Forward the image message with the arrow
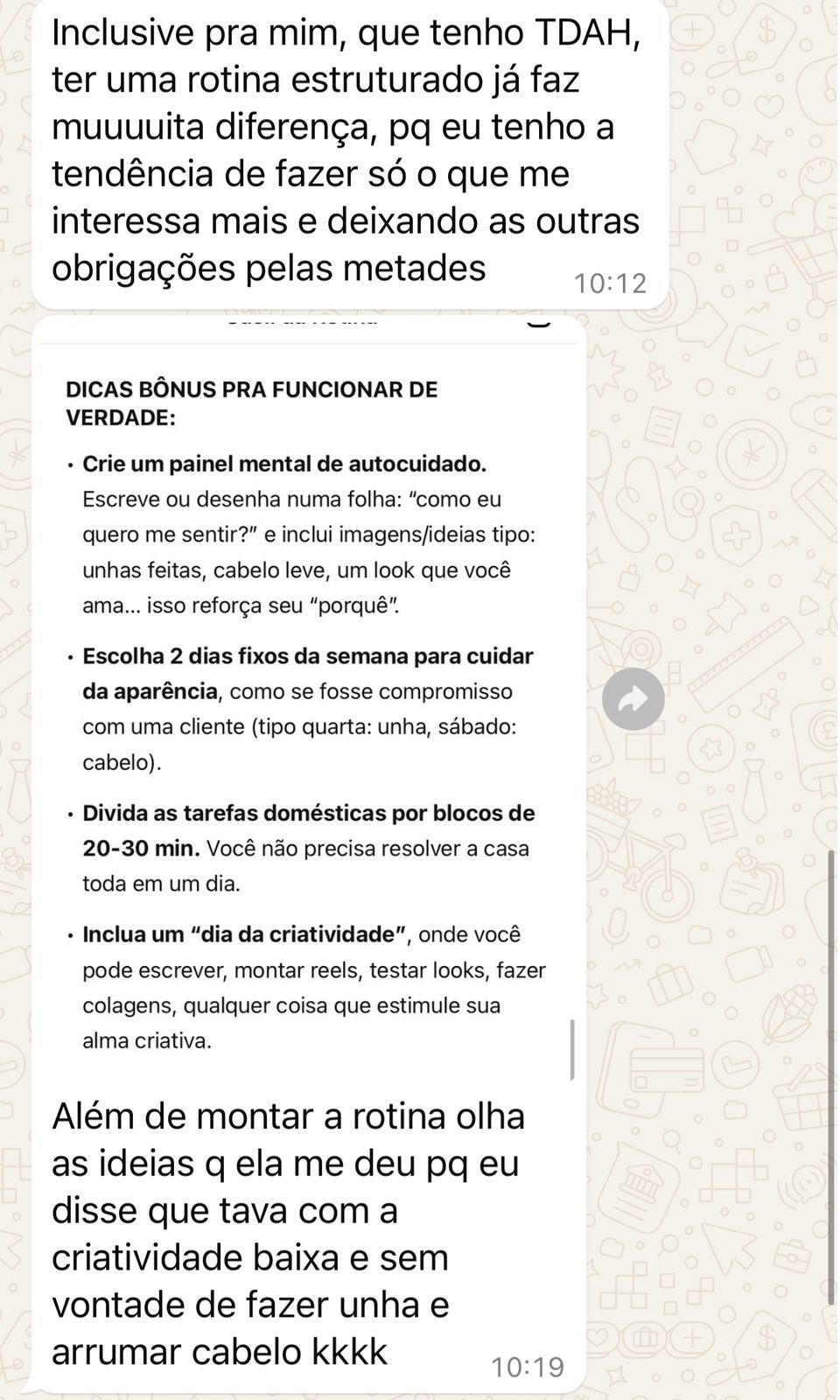 pyautogui.click(x=633, y=699)
